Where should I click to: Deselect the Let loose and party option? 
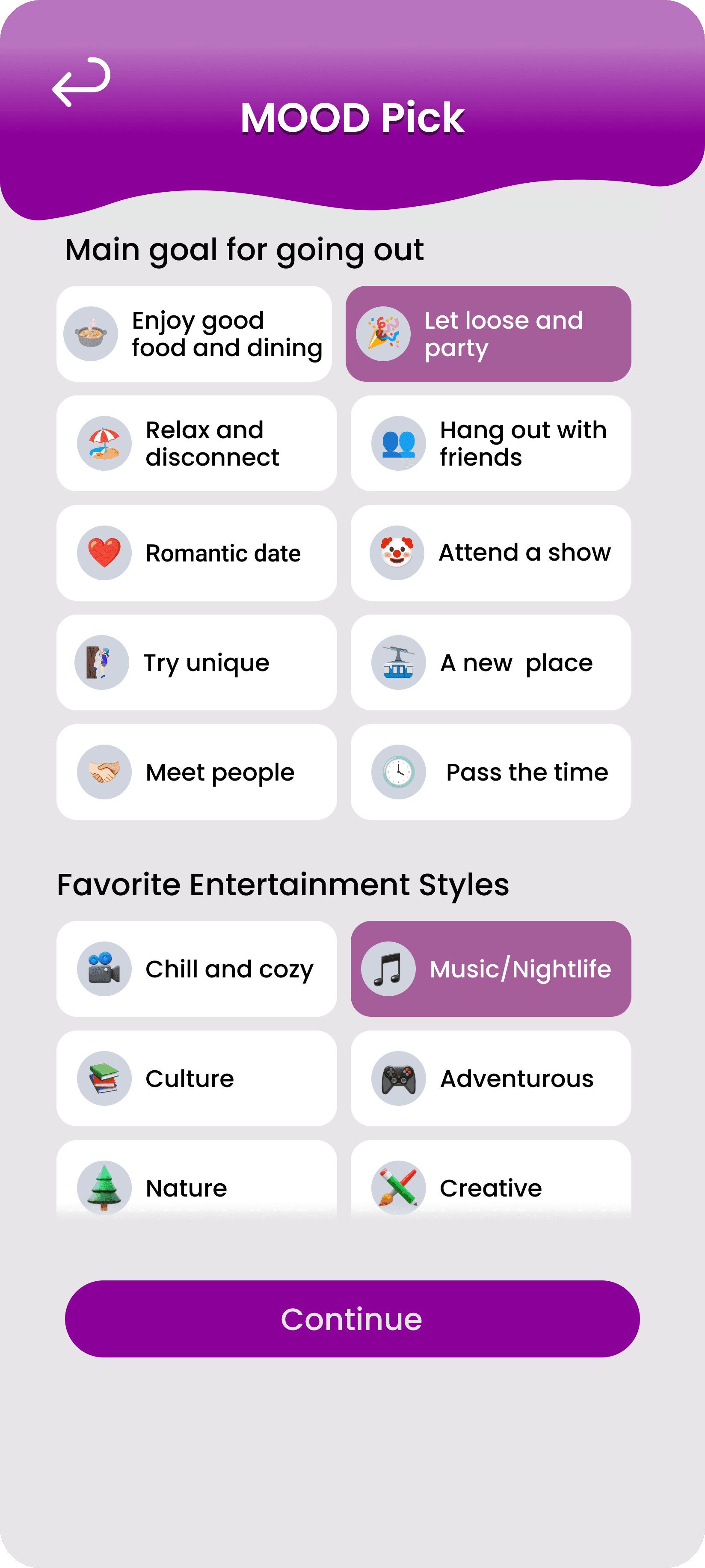[490, 333]
